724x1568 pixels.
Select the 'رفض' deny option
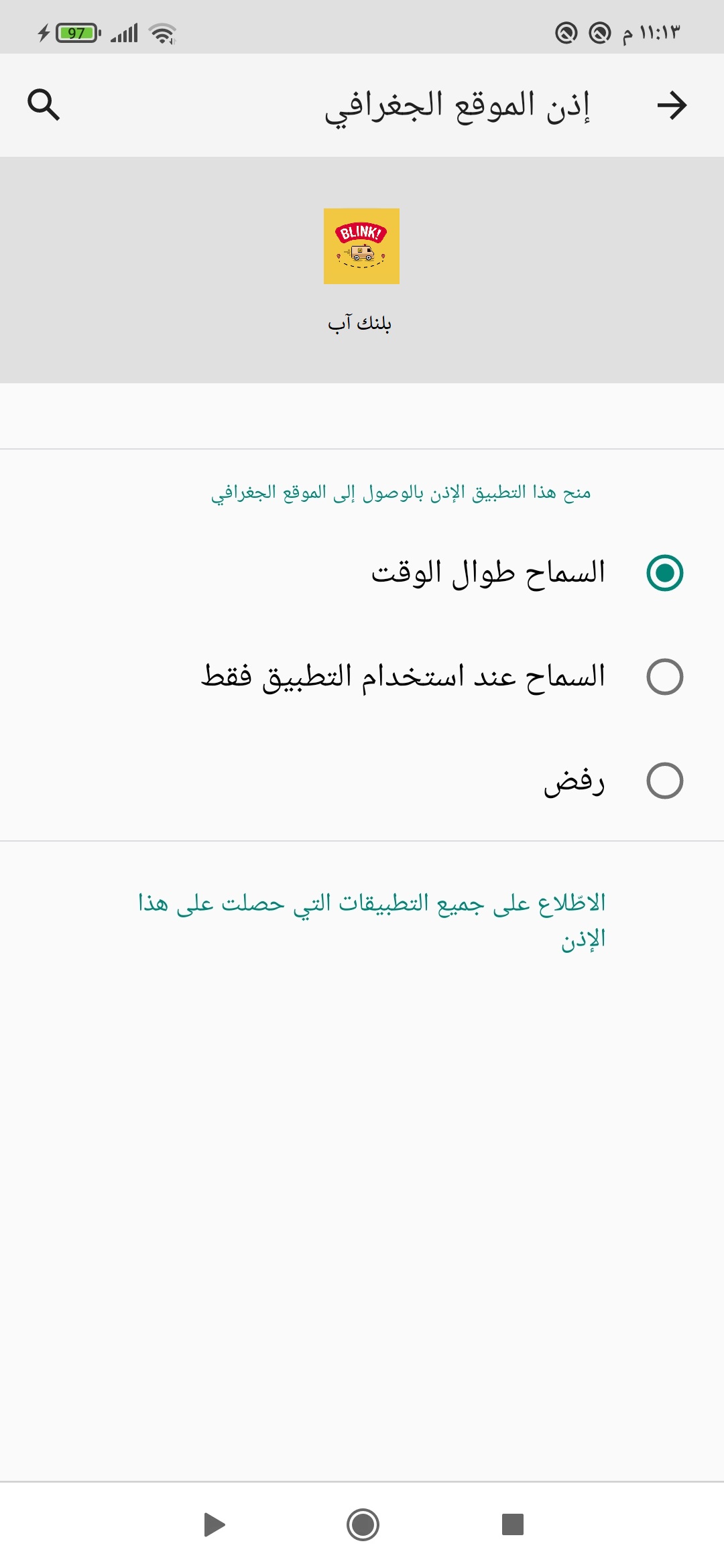coord(362,781)
